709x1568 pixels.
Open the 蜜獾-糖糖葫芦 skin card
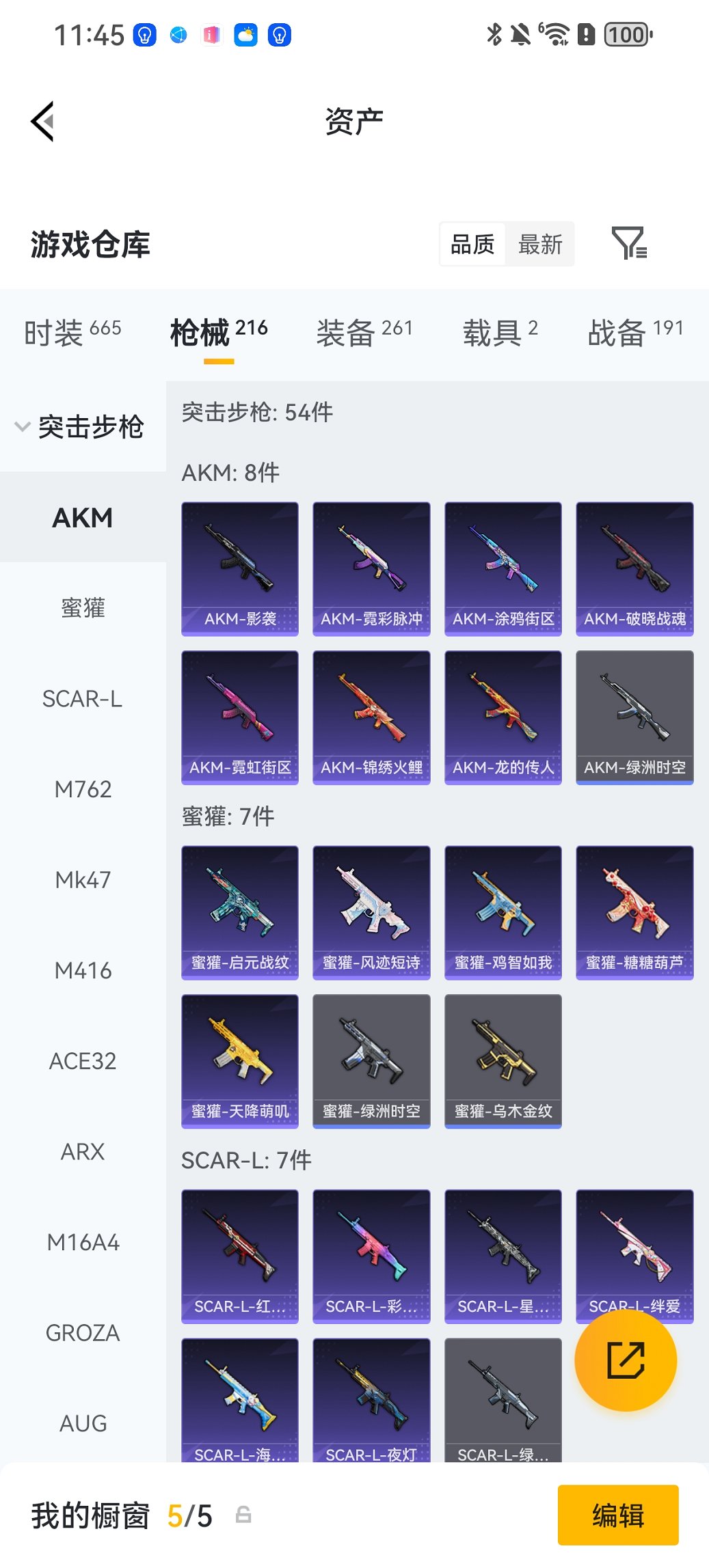coord(634,912)
